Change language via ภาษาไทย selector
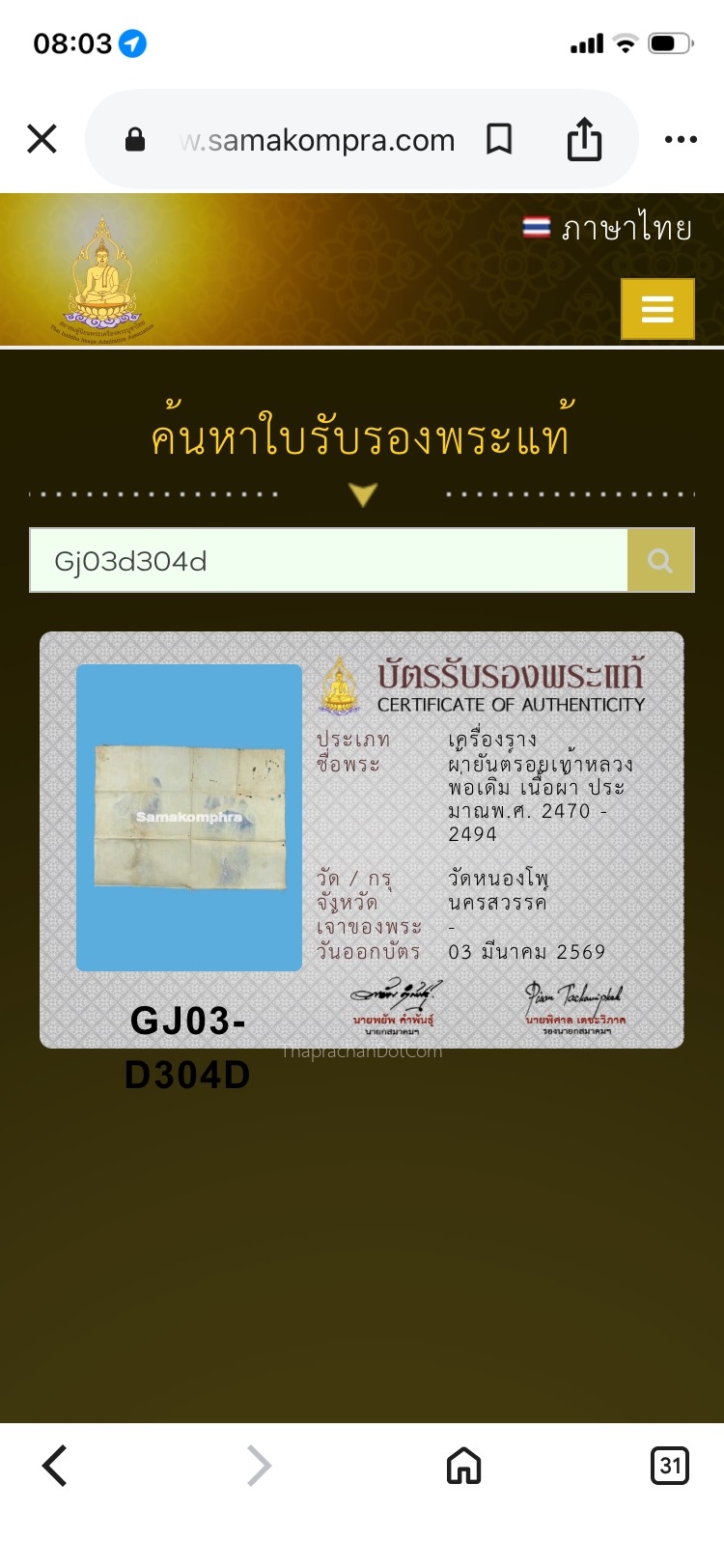724x1568 pixels. coord(607,228)
